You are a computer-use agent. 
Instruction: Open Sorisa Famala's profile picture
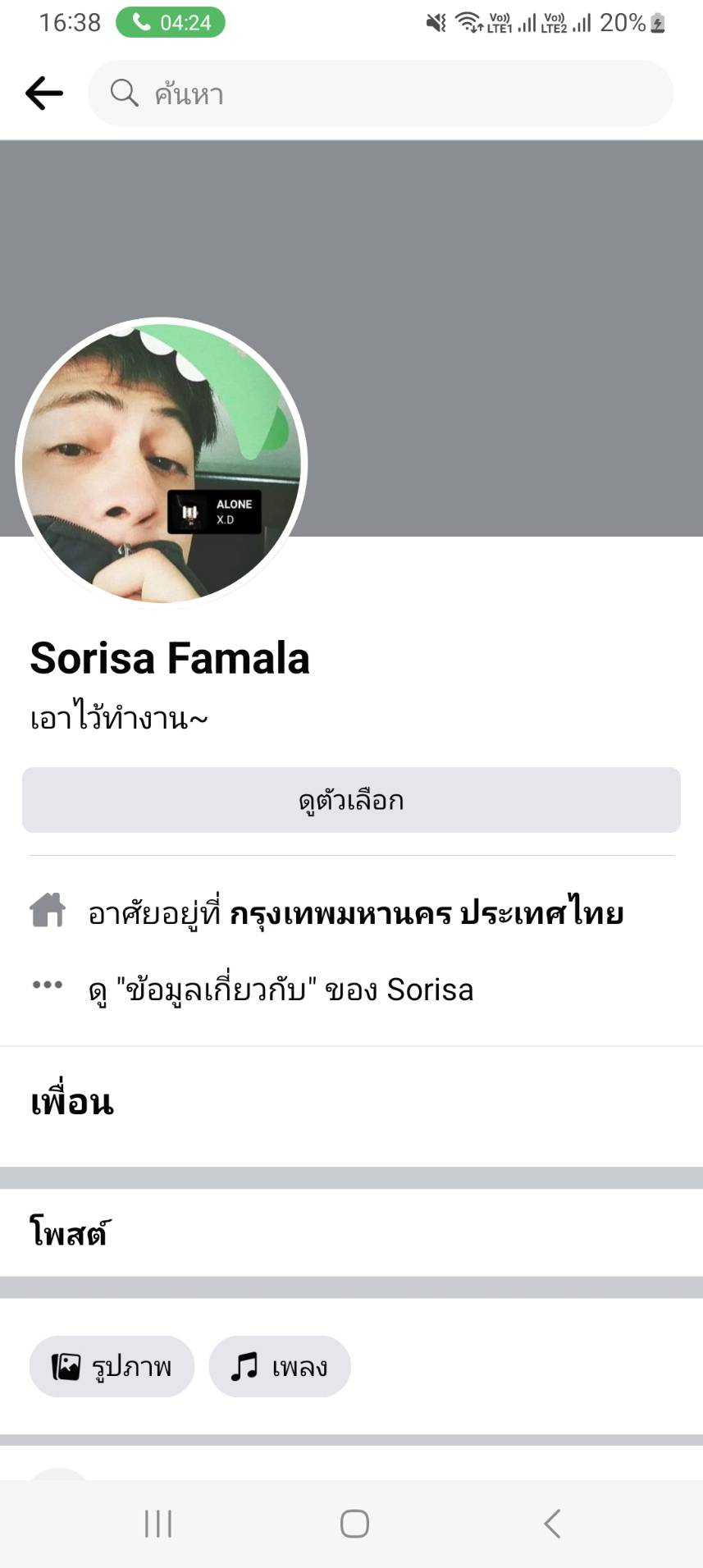click(162, 464)
